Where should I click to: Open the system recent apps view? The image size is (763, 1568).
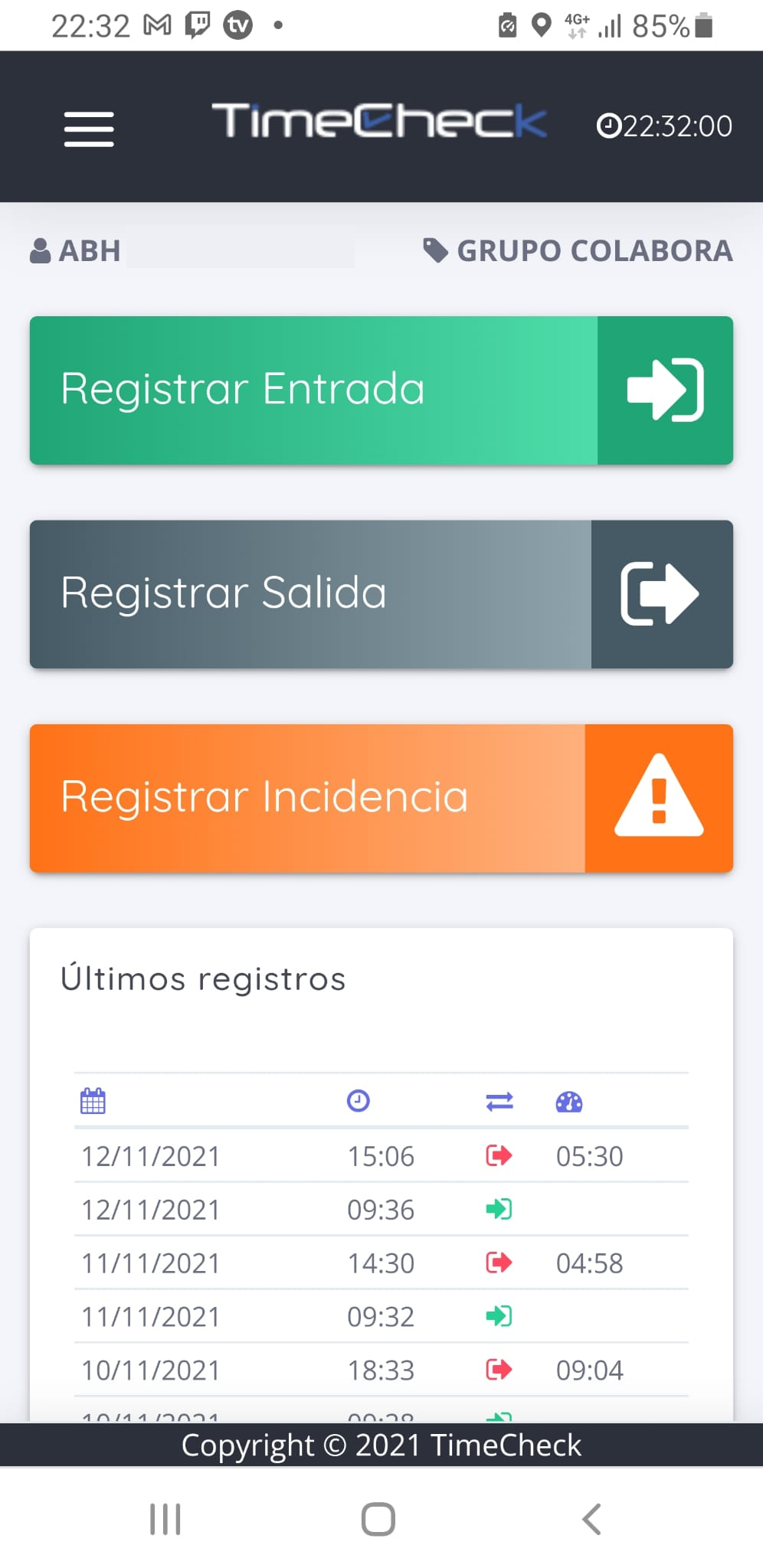coord(165,1519)
